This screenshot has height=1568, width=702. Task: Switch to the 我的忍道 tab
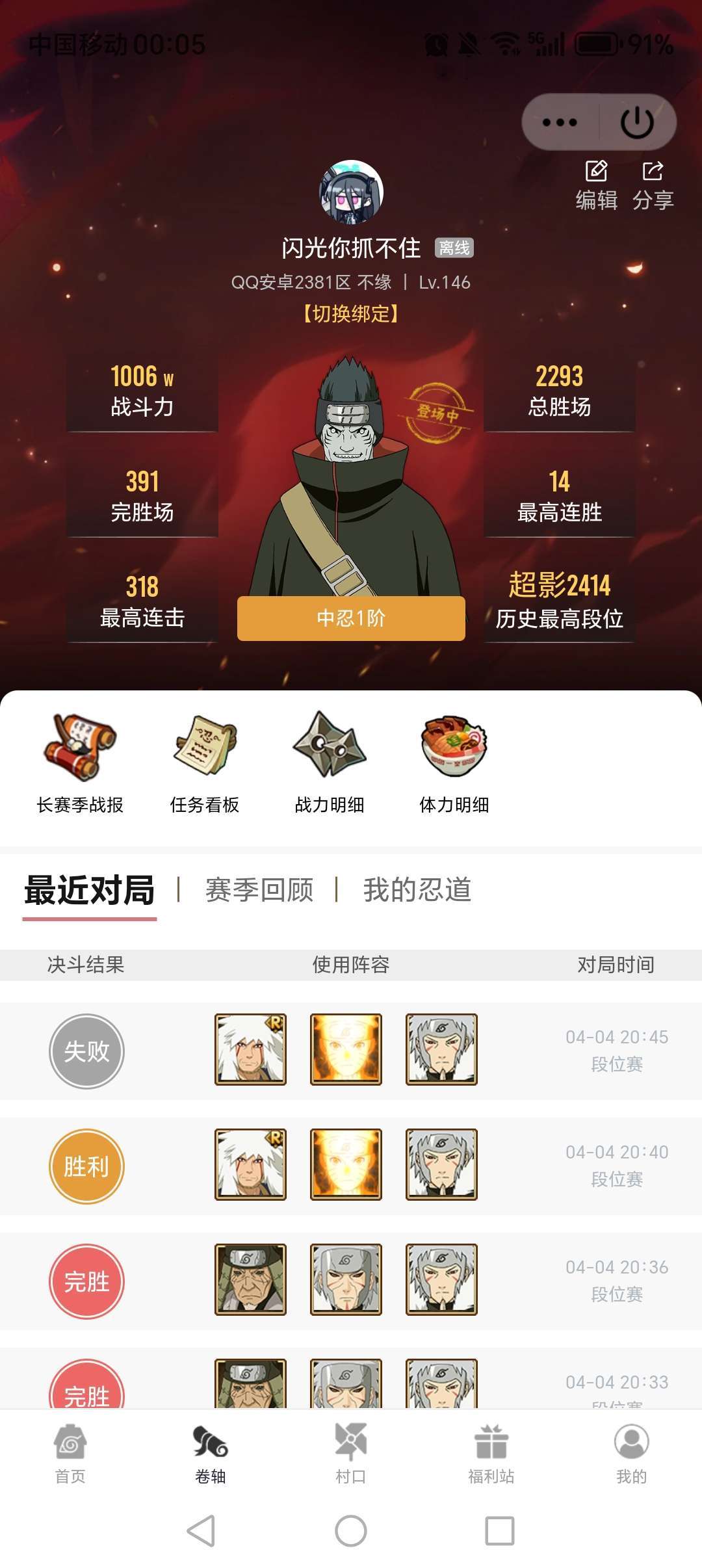click(417, 890)
